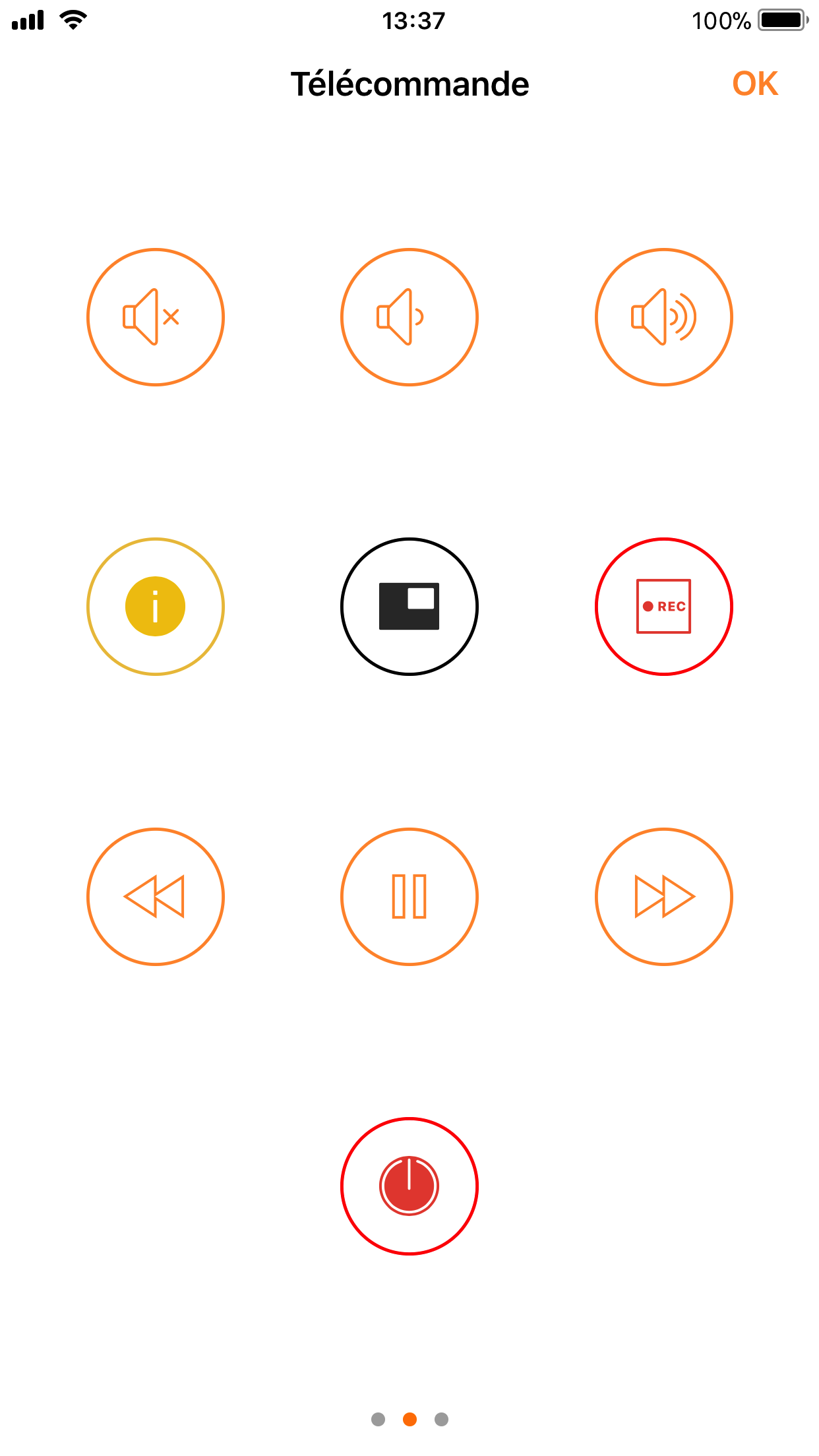
Task: Close the remote with OK
Action: 755,84
